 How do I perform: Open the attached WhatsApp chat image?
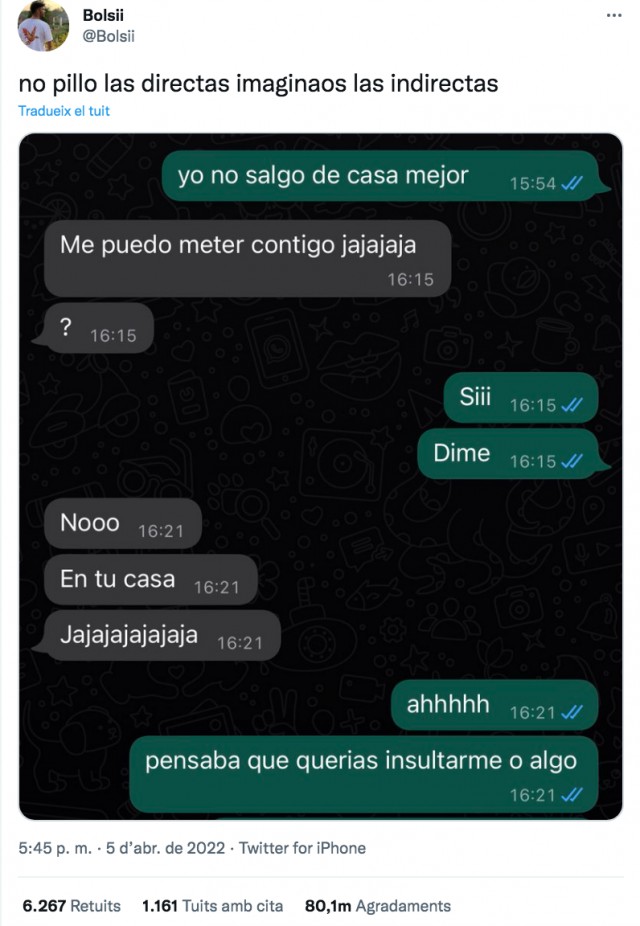pyautogui.click(x=320, y=476)
